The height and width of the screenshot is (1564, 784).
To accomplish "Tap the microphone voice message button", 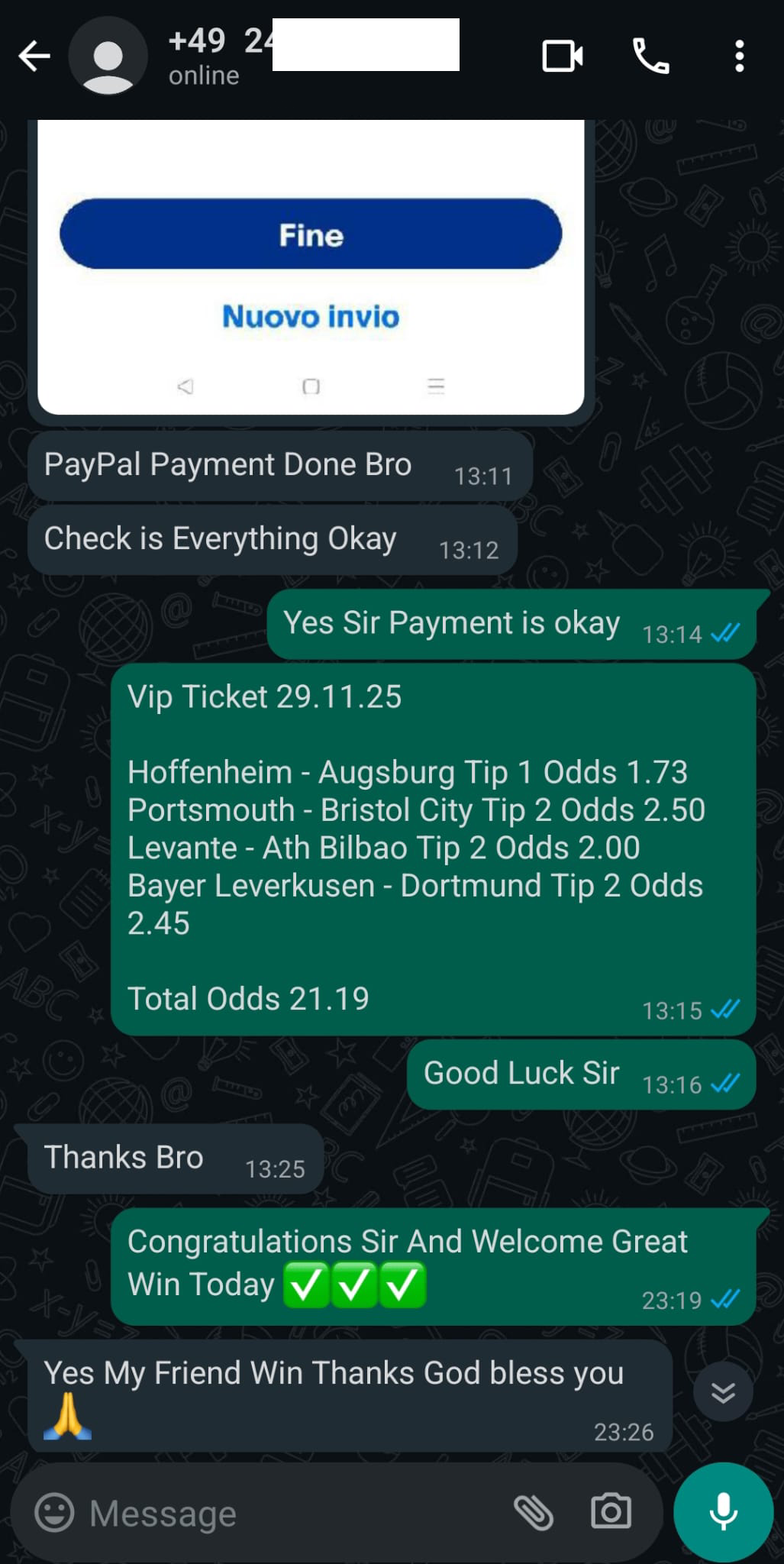I will tap(723, 1513).
